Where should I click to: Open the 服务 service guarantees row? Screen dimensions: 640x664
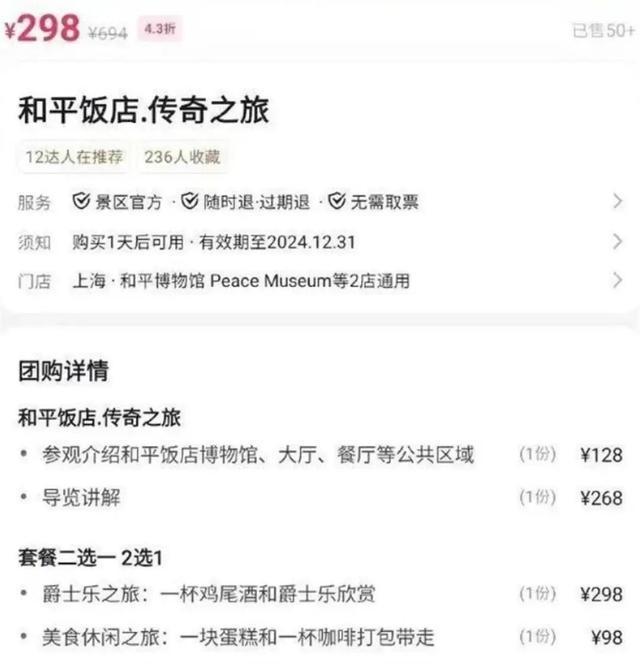[320, 202]
